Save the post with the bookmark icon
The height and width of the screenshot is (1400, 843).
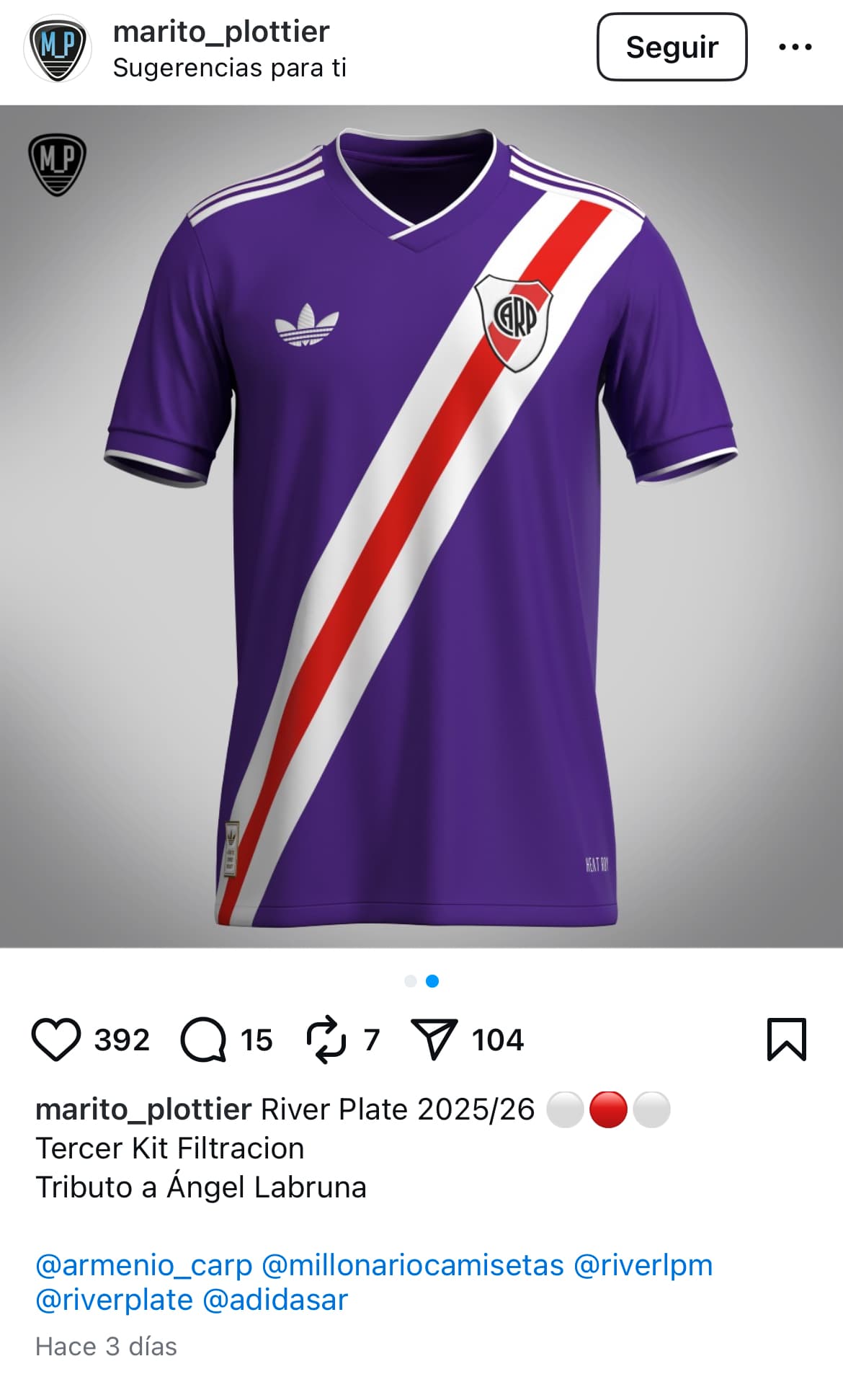[787, 1040]
